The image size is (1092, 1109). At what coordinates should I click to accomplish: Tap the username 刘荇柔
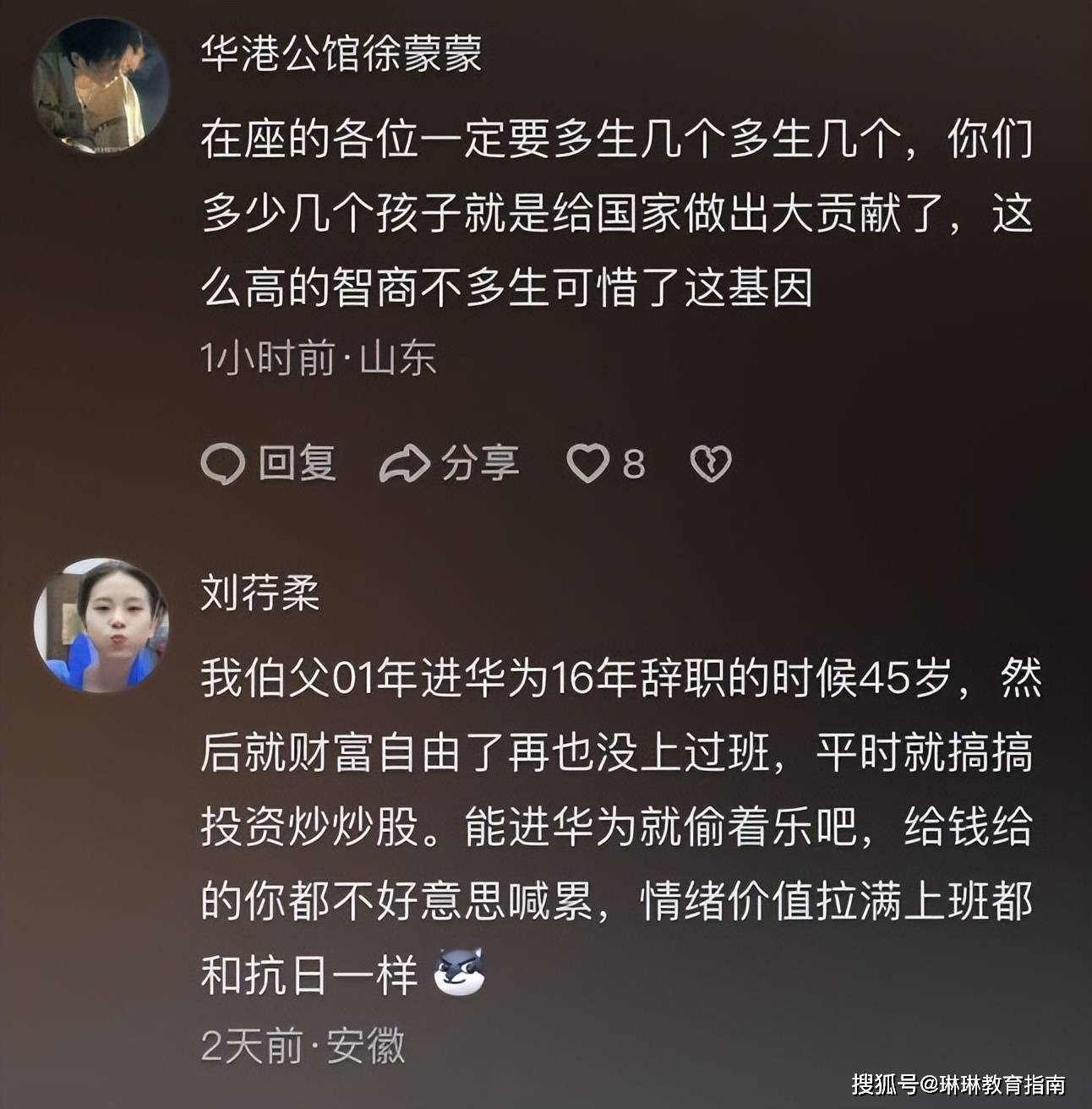pyautogui.click(x=259, y=593)
